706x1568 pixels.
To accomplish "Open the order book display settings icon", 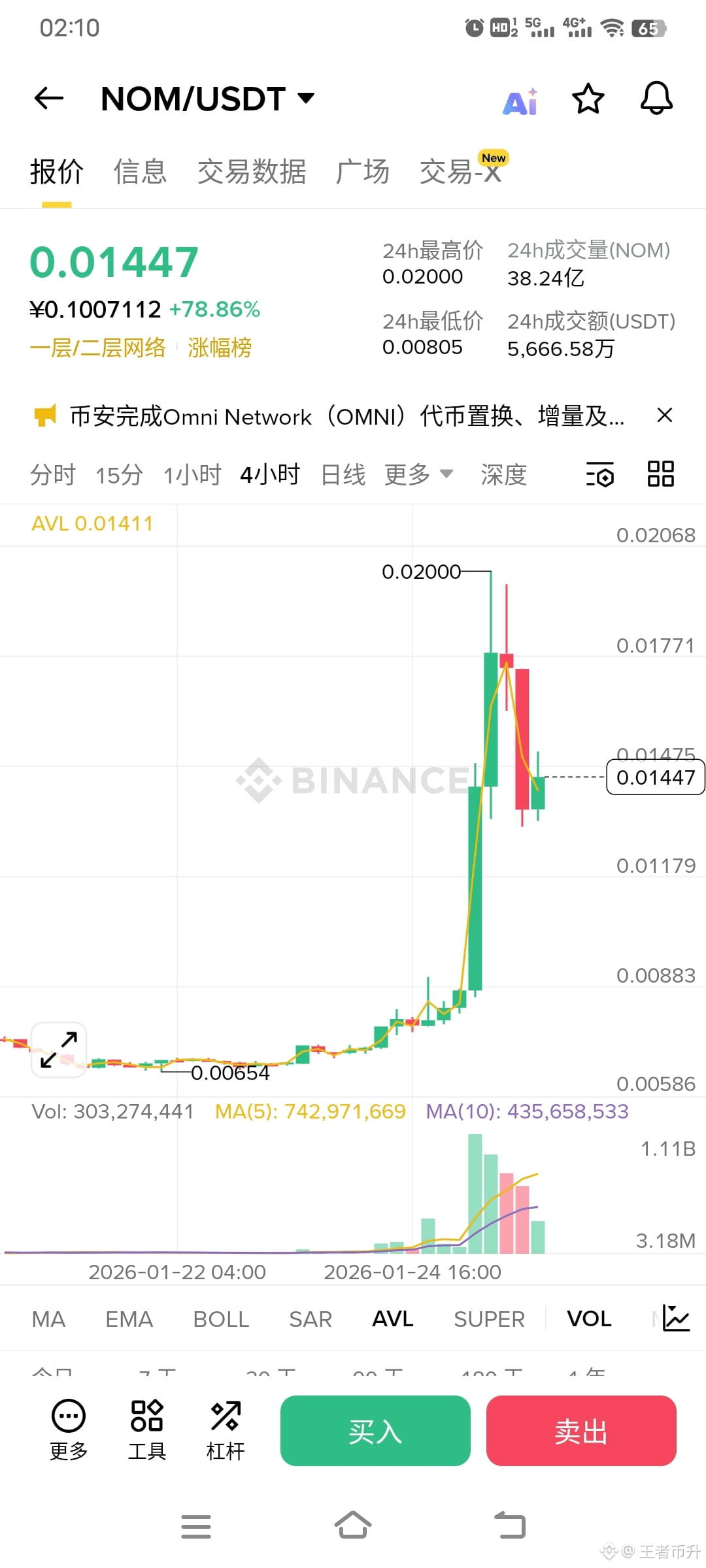I will coord(599,475).
